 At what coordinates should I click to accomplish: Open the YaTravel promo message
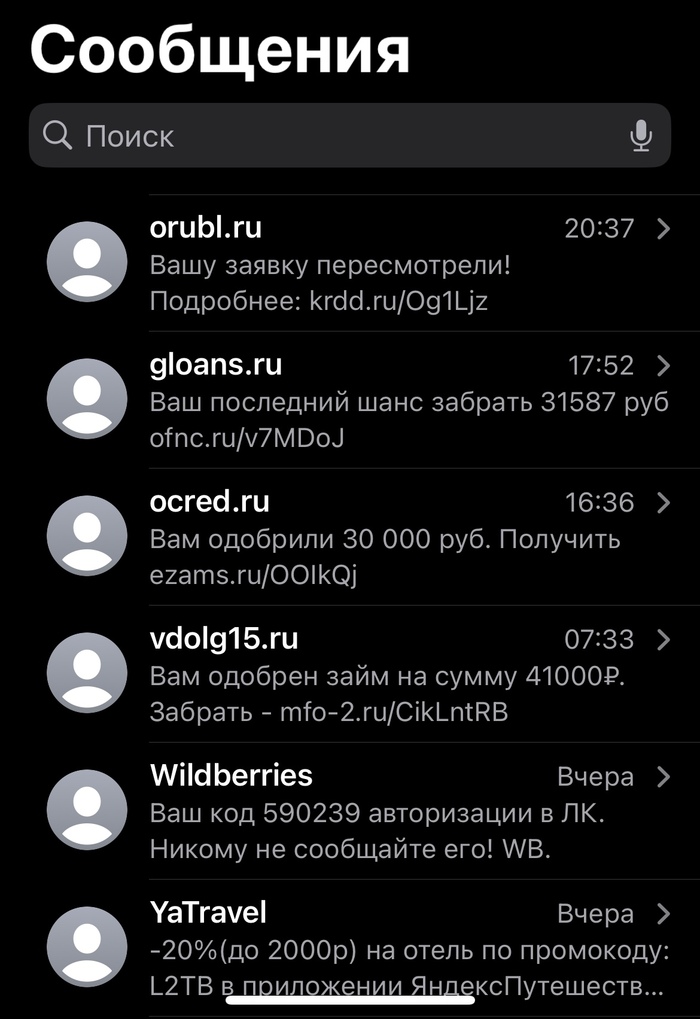400,948
